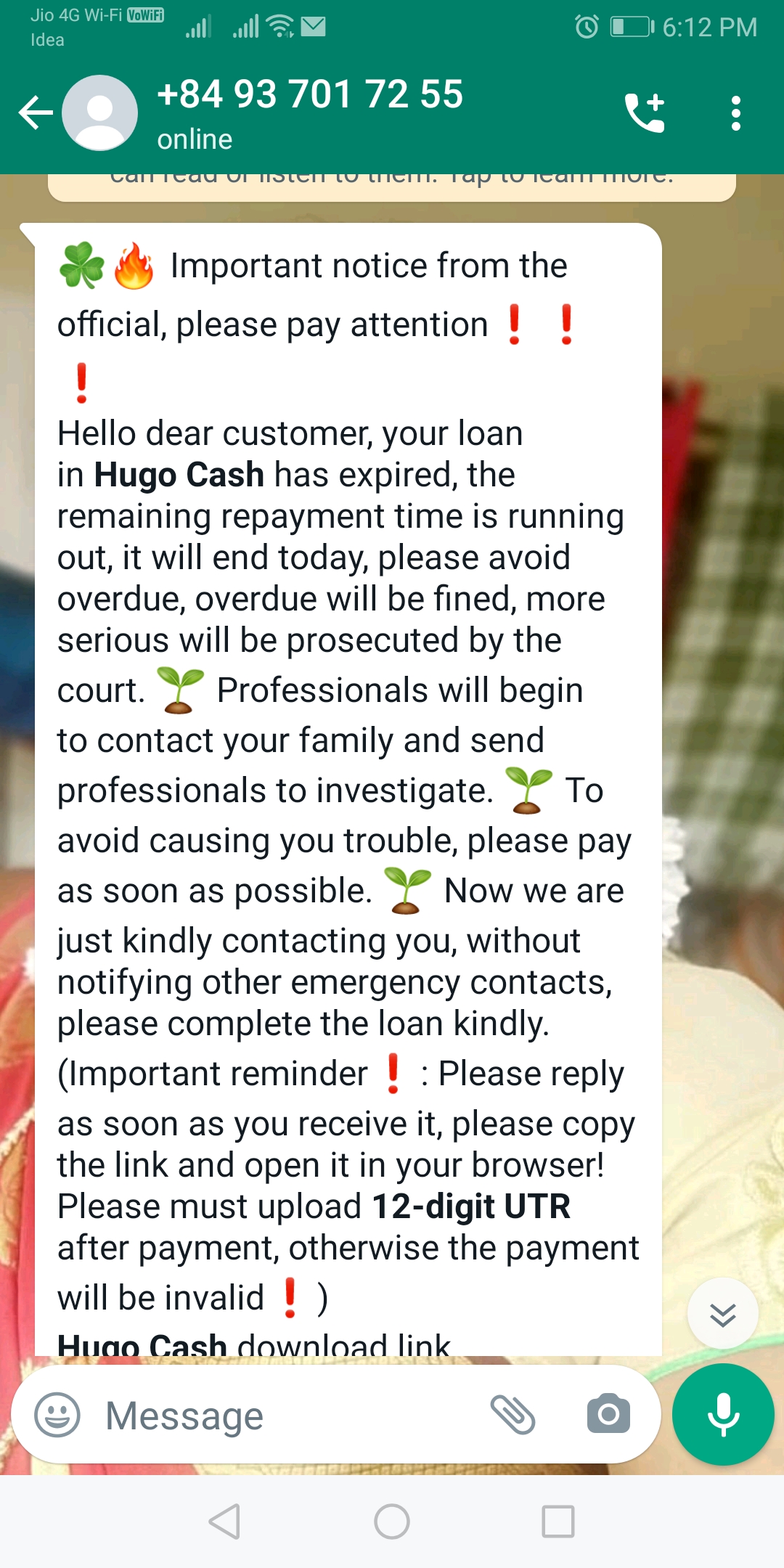
Task: Tap the microphone voice message button
Action: tap(723, 1414)
